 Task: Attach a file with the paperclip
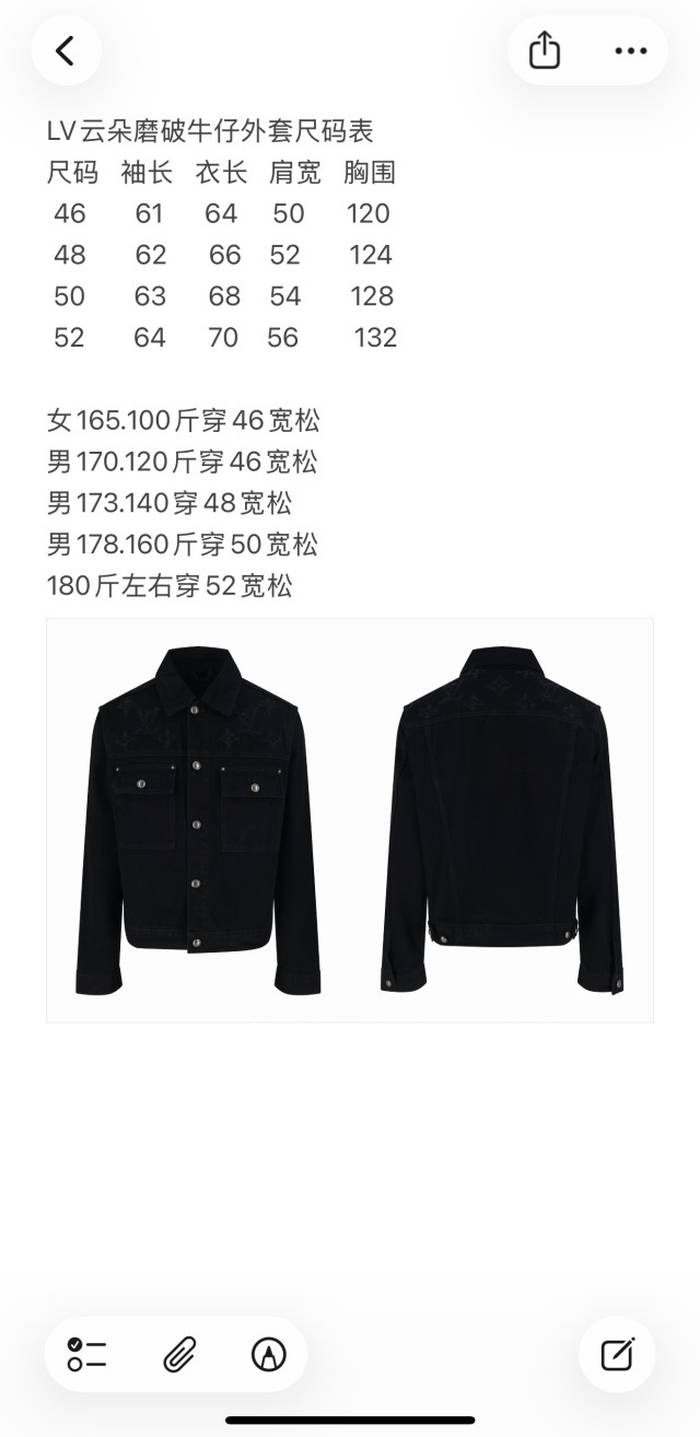coord(179,1354)
